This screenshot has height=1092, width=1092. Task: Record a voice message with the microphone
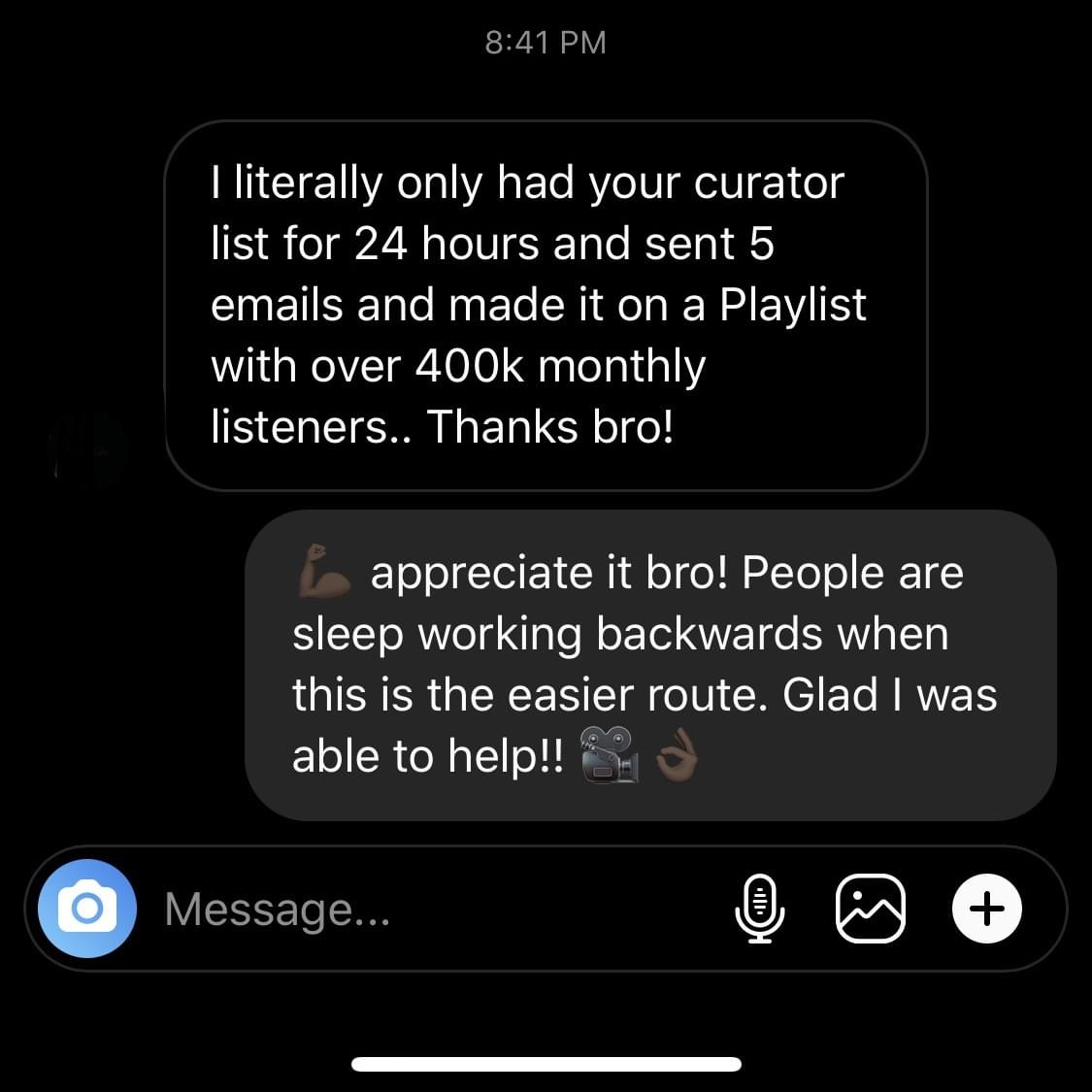tap(759, 909)
